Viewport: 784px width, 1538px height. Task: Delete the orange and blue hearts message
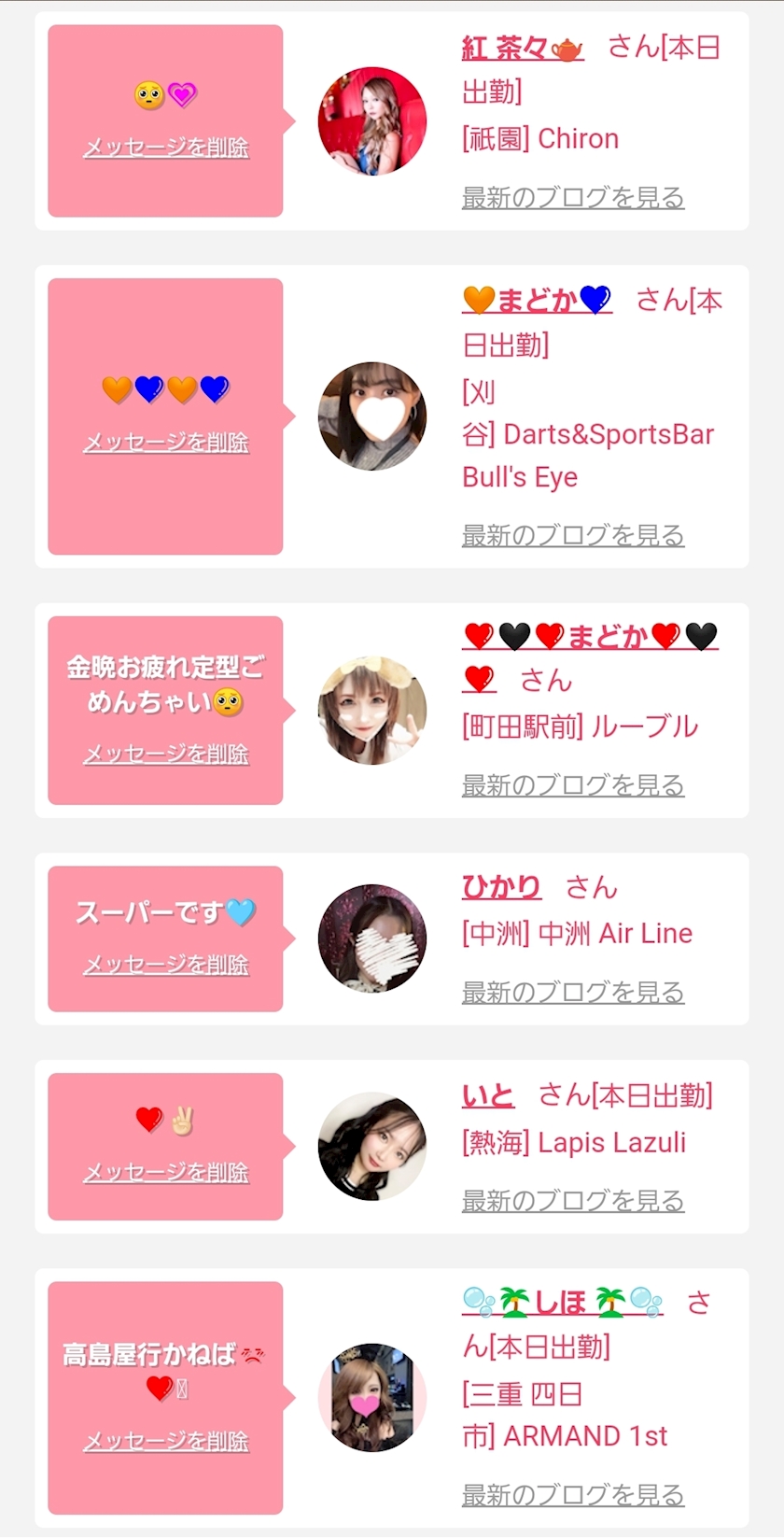point(166,442)
